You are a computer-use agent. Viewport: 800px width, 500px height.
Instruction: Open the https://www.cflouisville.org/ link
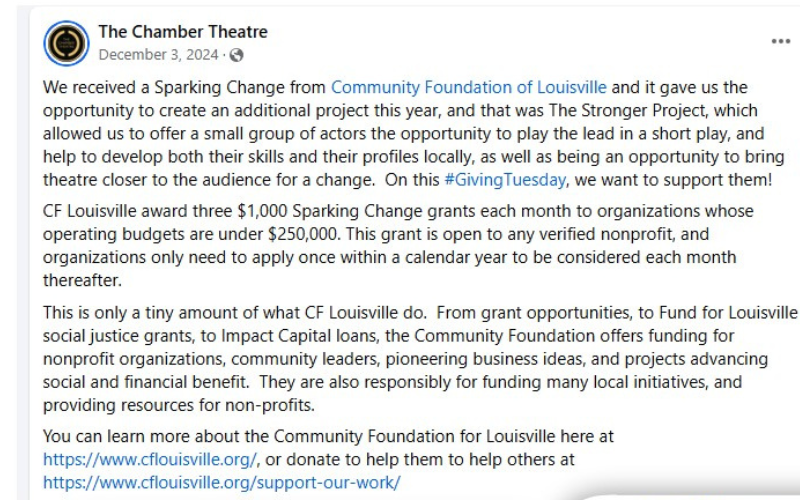151,459
